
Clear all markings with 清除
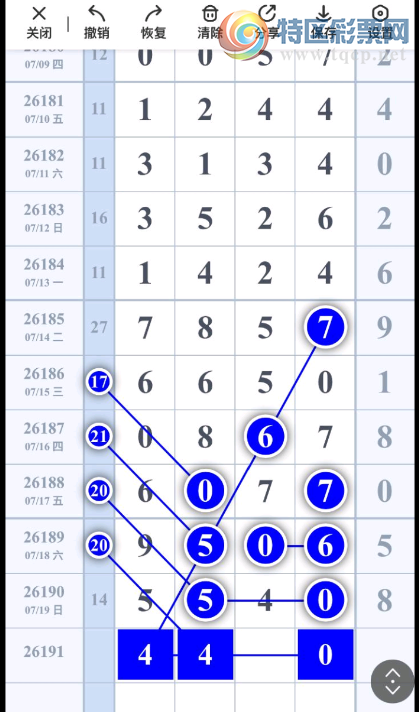(x=210, y=23)
